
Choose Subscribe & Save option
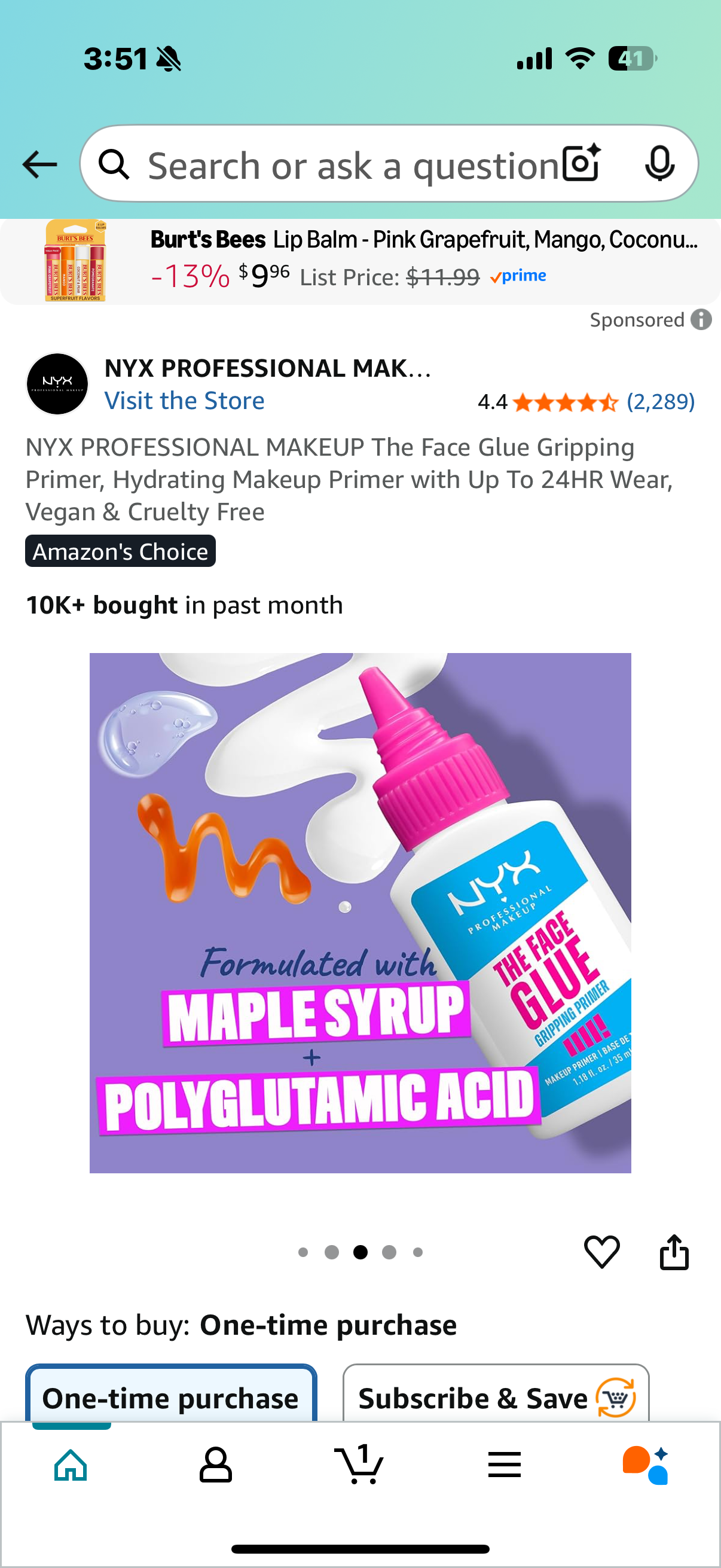495,1397
